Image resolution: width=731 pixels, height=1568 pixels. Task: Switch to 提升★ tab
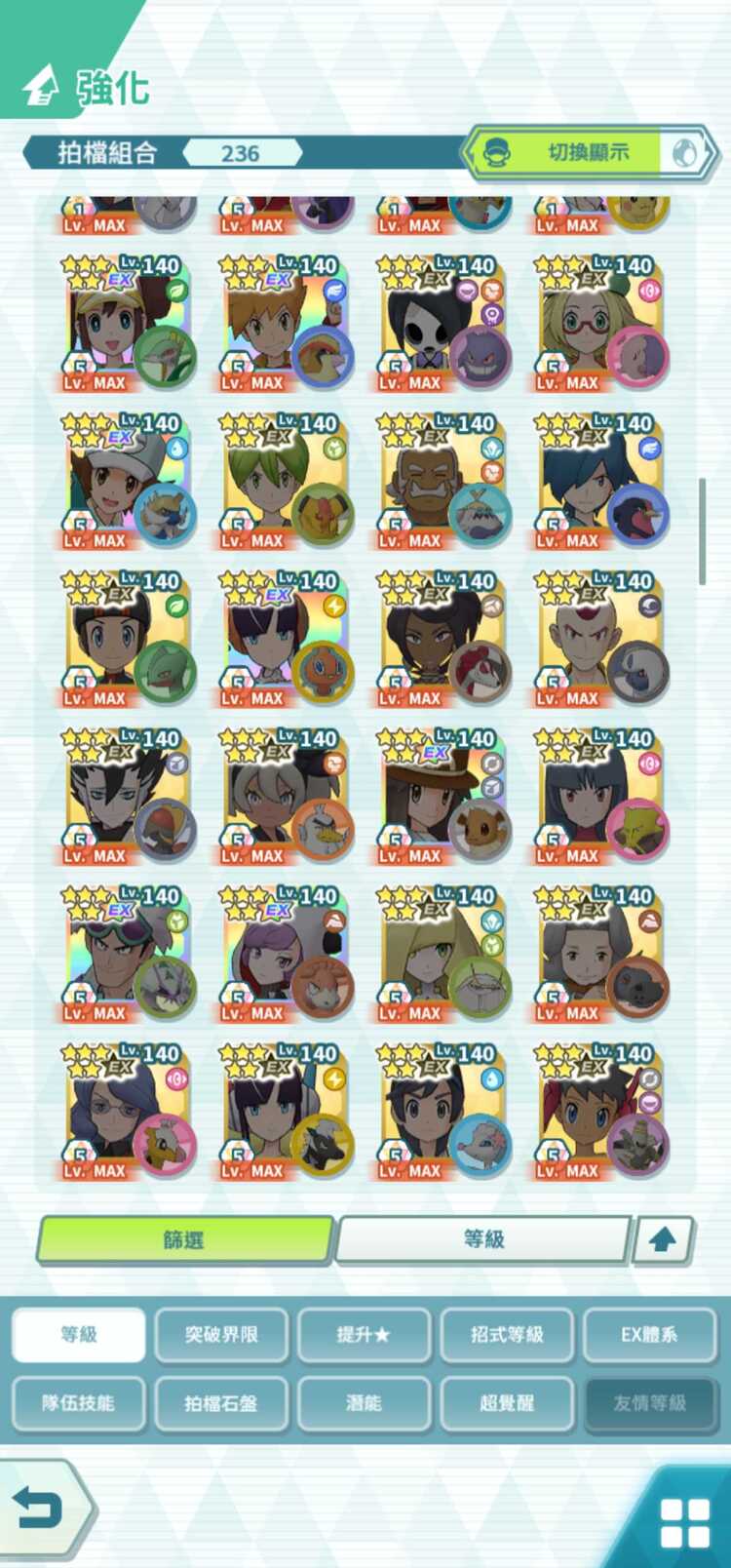(x=364, y=1334)
